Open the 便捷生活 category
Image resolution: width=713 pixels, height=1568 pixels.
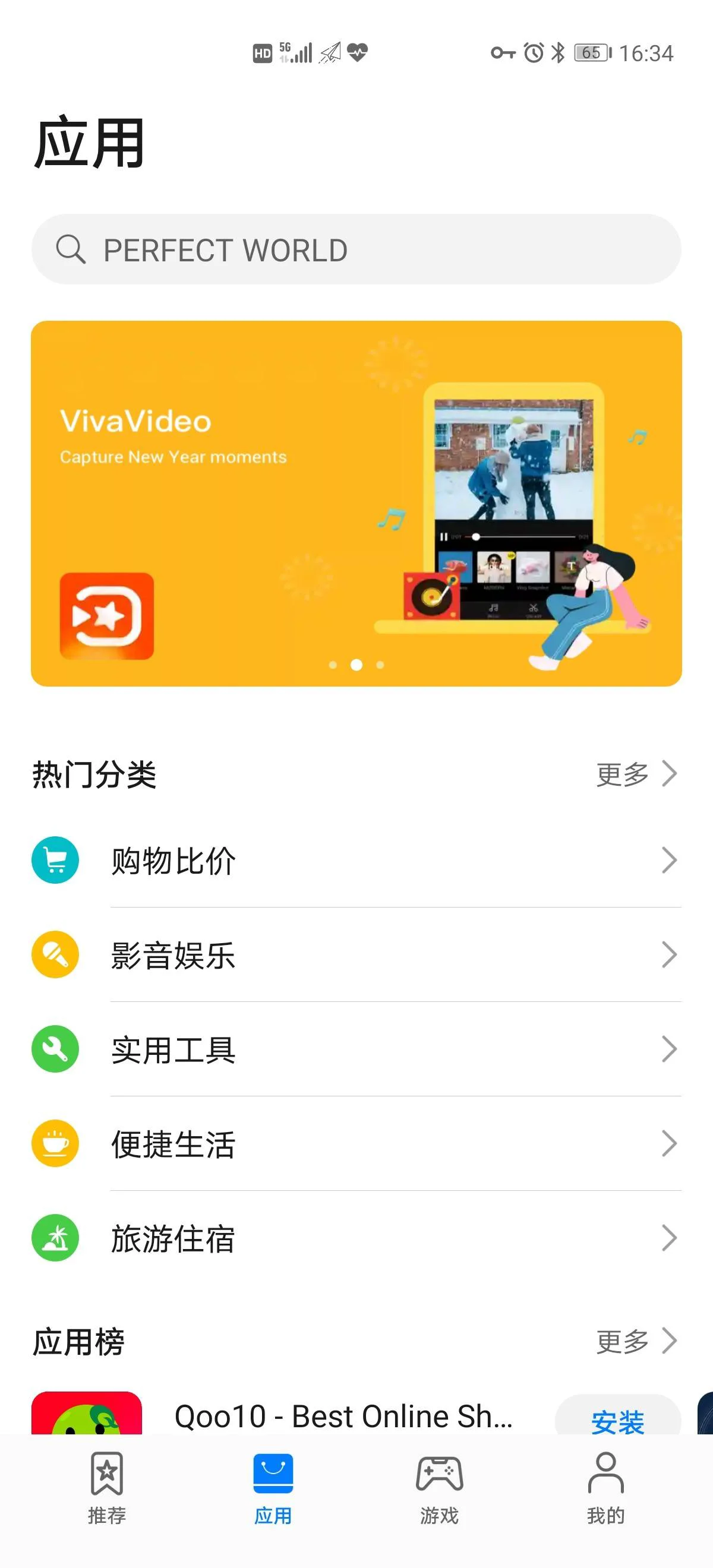[x=356, y=1143]
